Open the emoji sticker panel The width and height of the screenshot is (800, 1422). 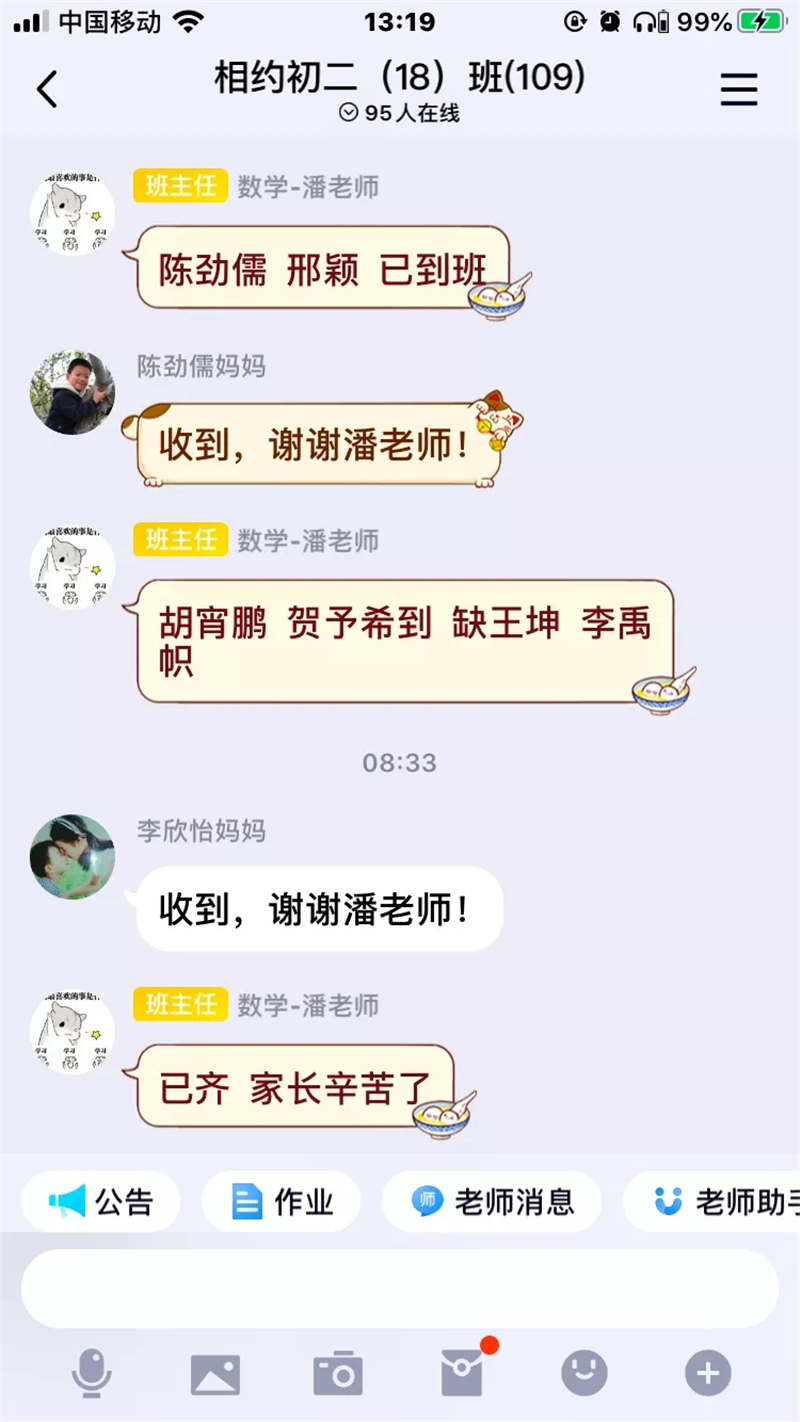584,1374
